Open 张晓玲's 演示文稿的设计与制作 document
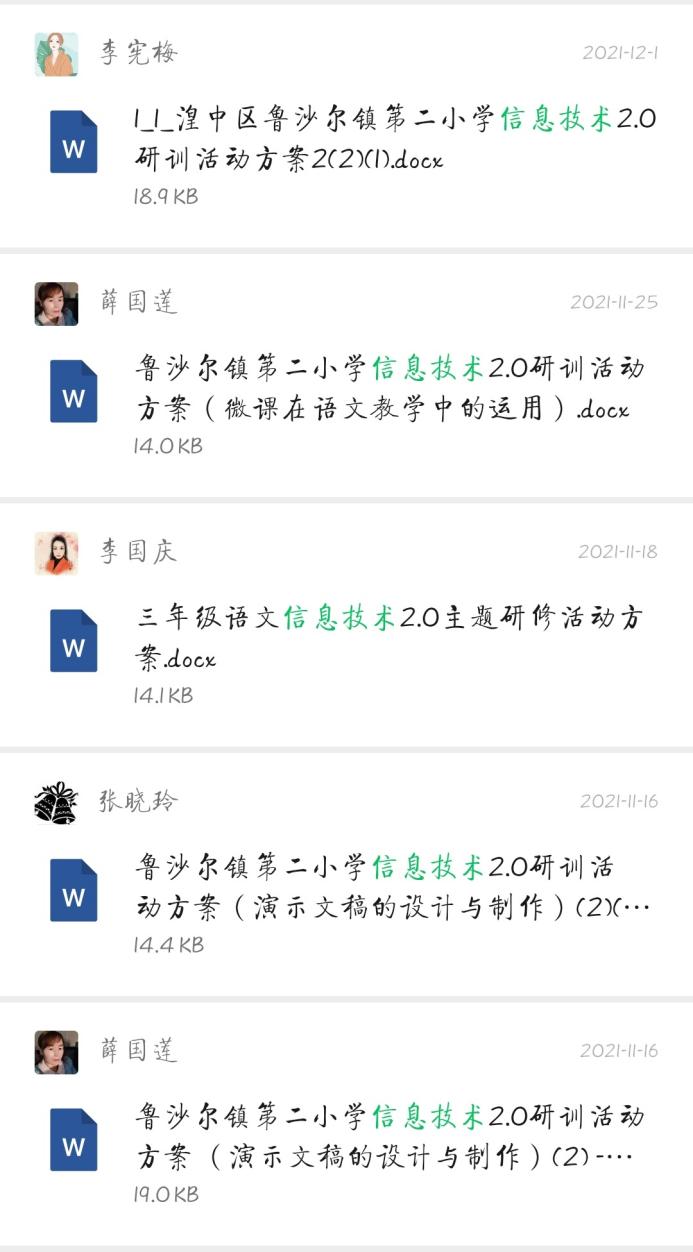 [392, 888]
